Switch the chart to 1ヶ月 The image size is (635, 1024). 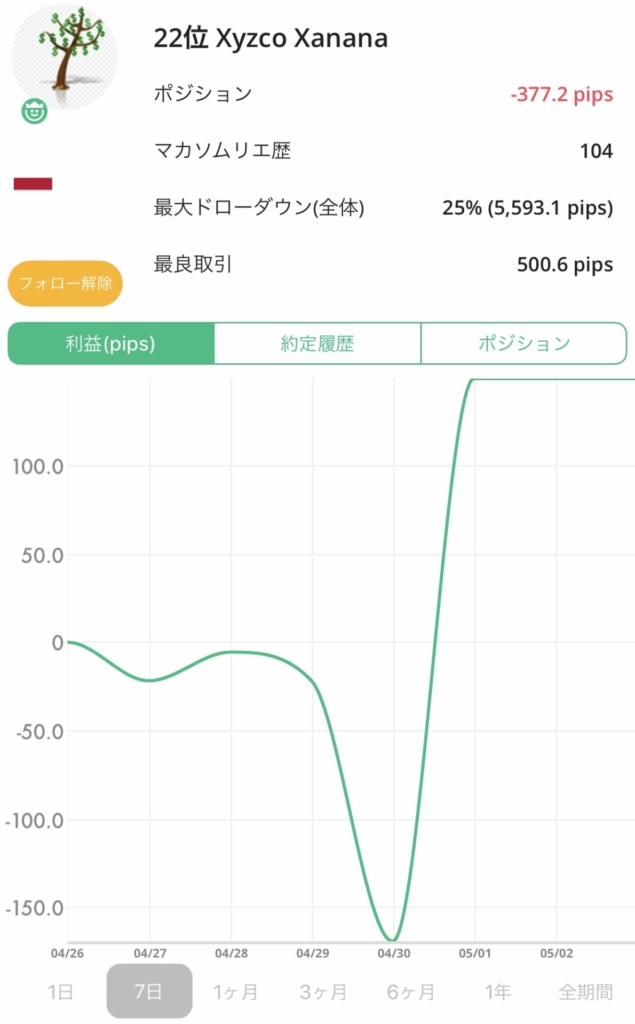click(x=235, y=992)
